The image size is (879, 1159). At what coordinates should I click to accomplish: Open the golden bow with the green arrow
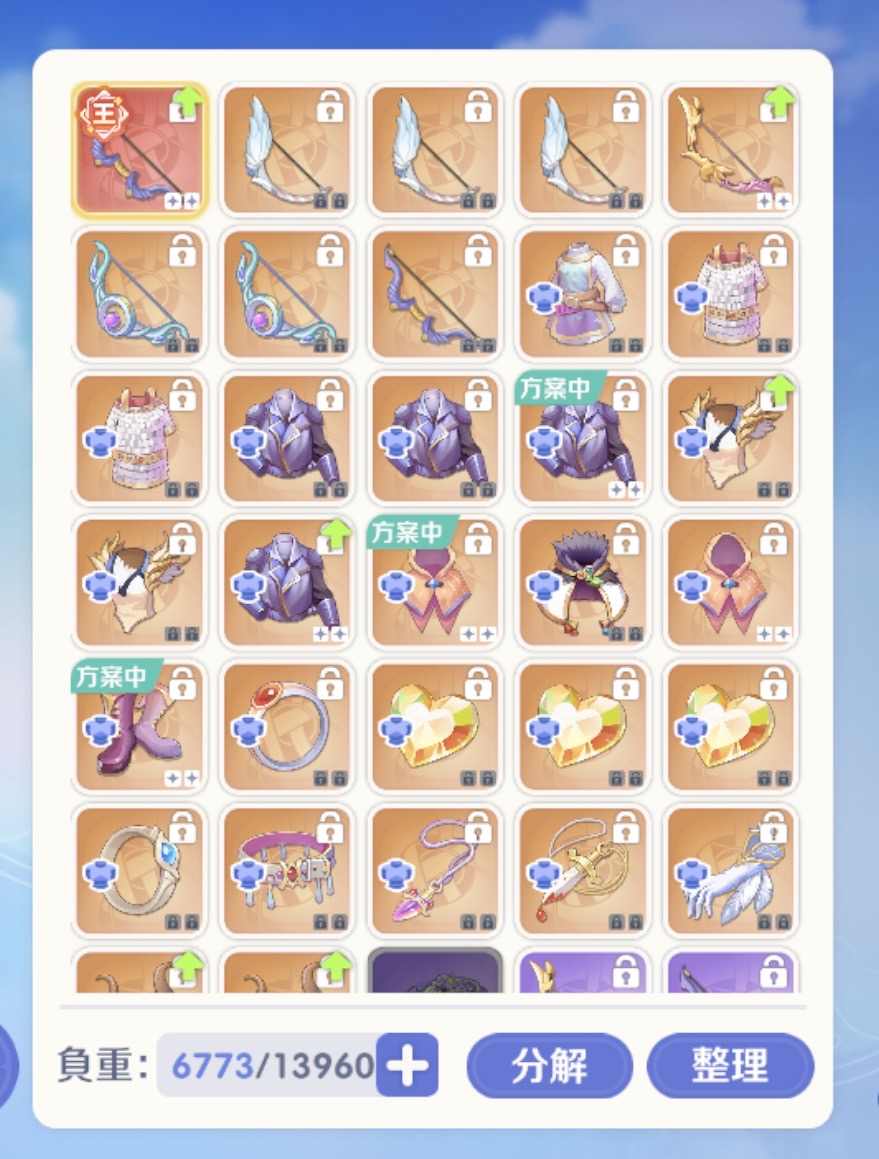[731, 150]
